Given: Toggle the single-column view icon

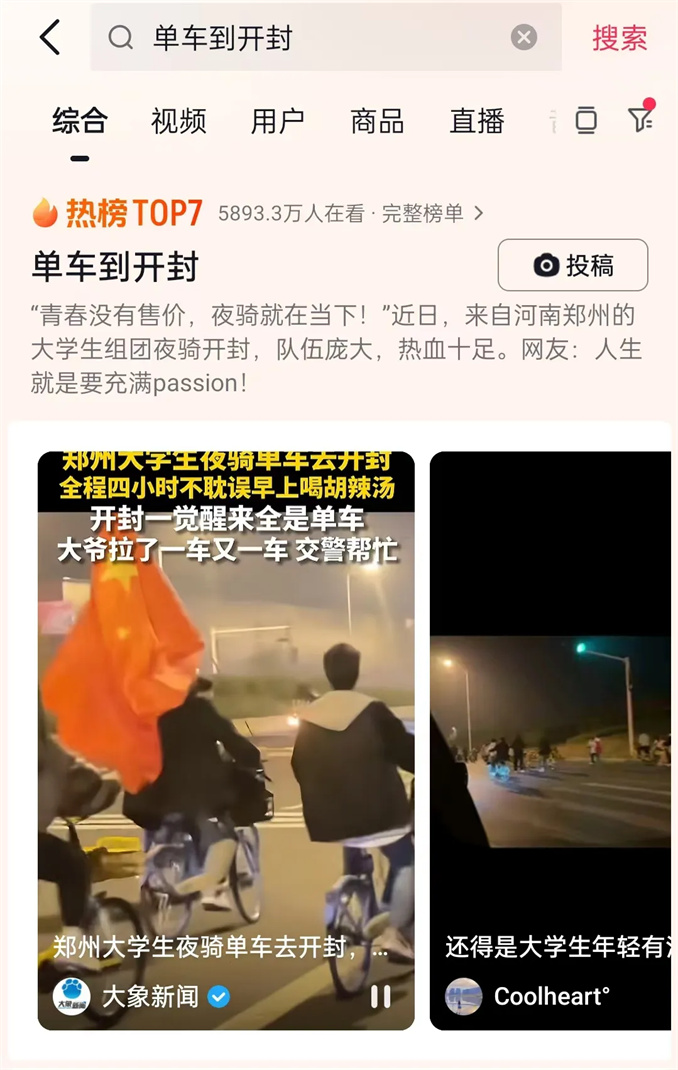Looking at the screenshot, I should coord(586,121).
